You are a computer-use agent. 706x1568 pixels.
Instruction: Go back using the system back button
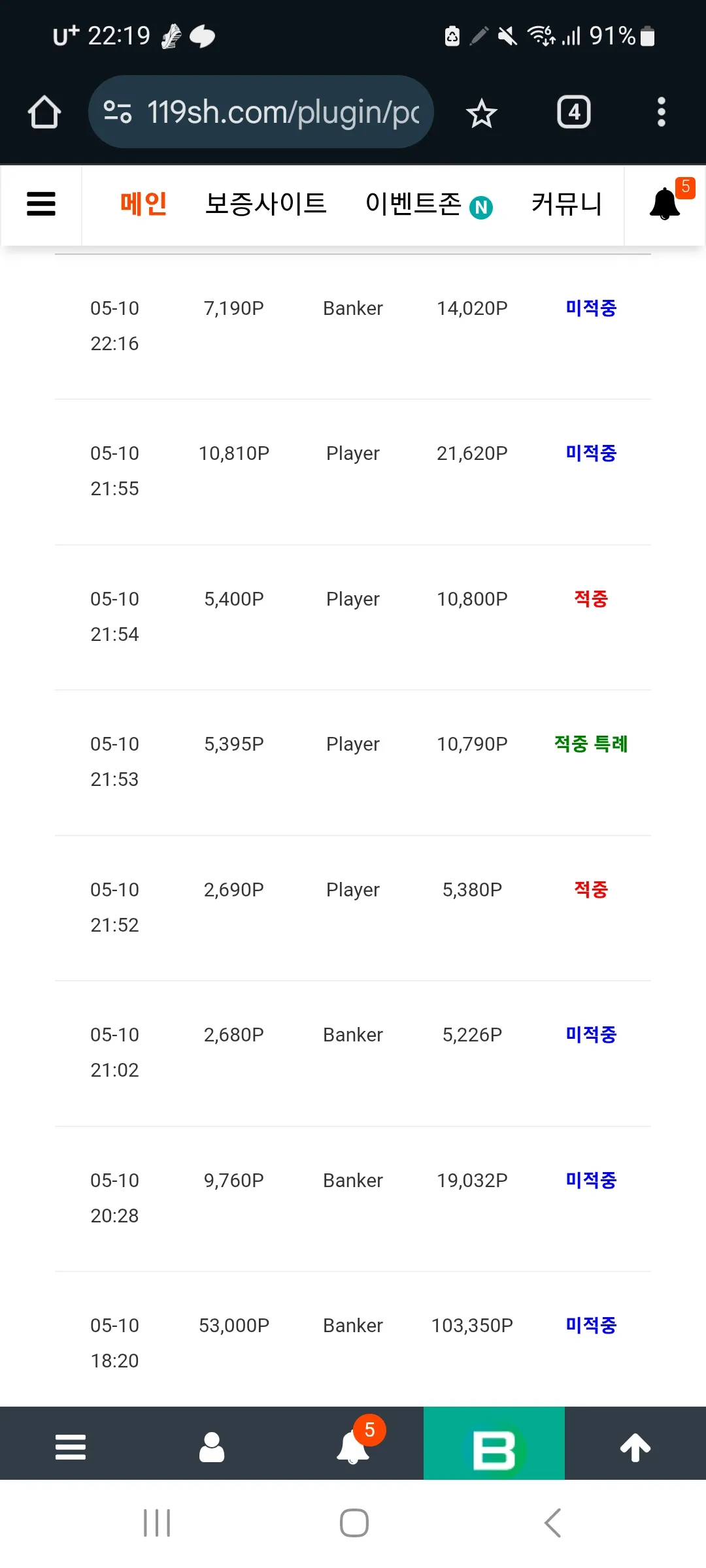(553, 1523)
